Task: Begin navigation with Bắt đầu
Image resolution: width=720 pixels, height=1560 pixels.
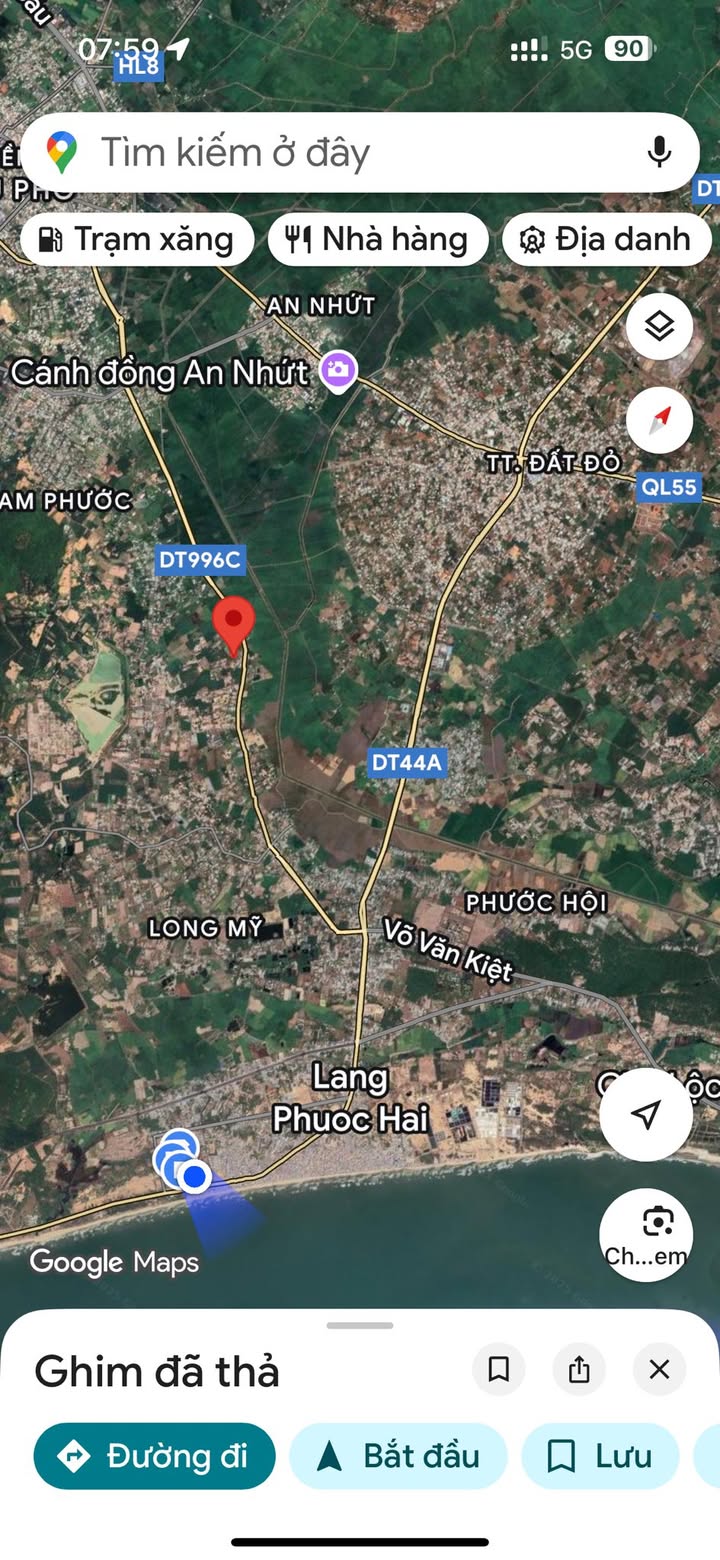Action: pos(398,1456)
